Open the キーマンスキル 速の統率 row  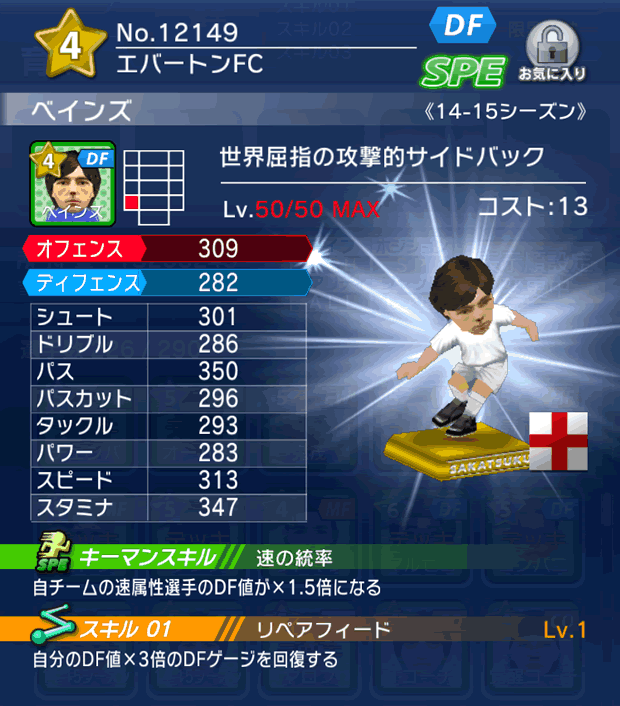point(310,557)
